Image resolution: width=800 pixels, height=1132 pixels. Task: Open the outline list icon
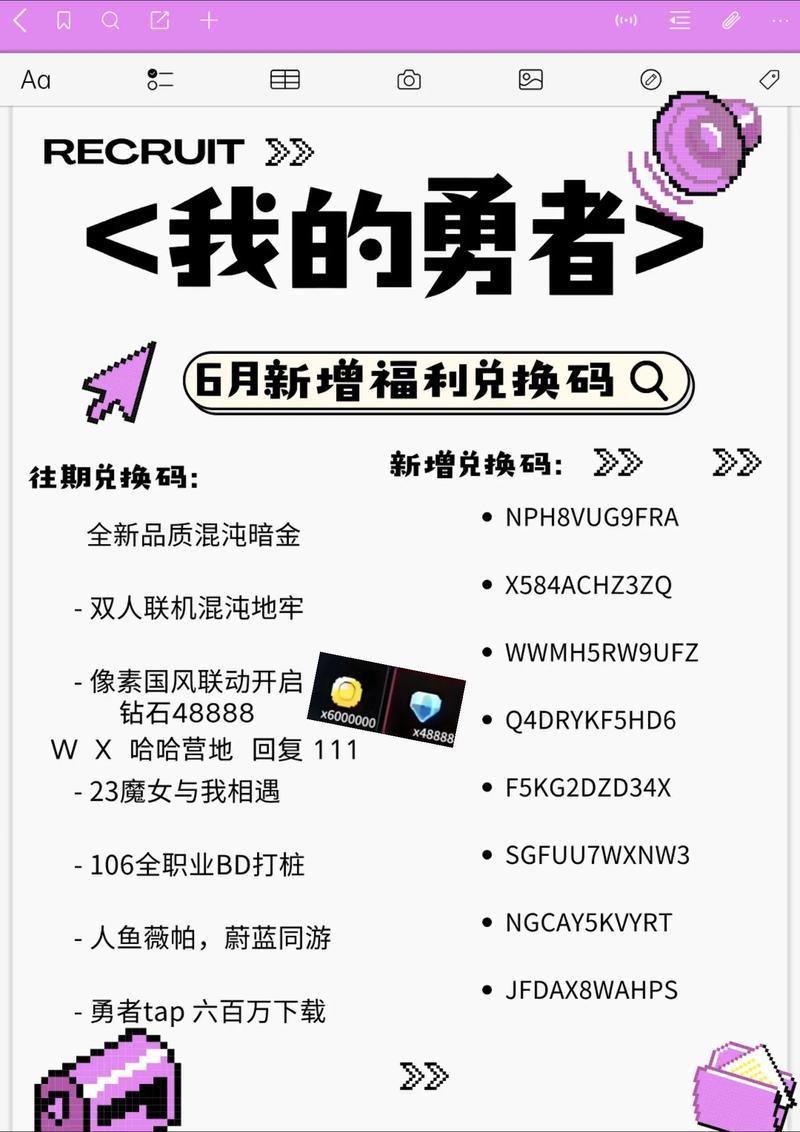[x=680, y=21]
